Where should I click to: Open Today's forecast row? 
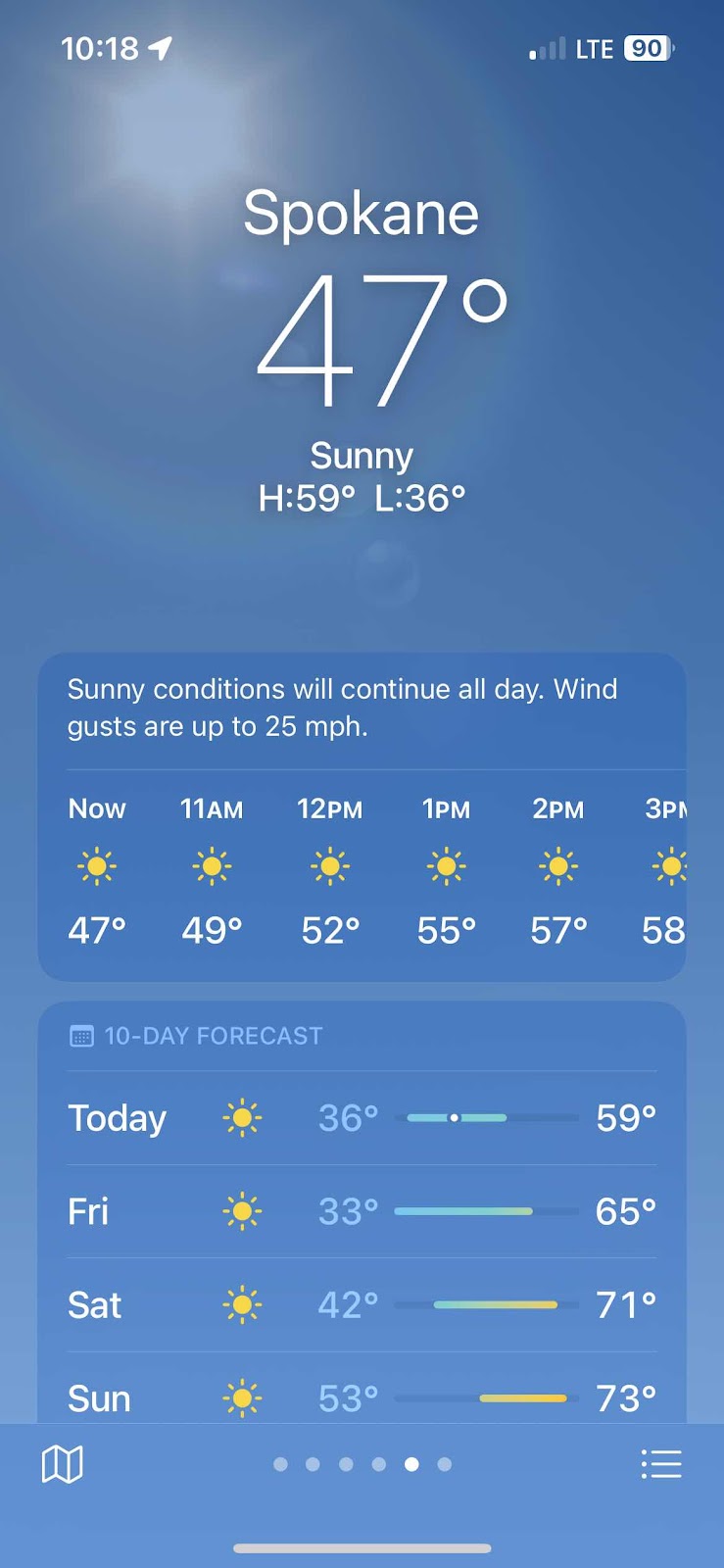click(362, 1118)
